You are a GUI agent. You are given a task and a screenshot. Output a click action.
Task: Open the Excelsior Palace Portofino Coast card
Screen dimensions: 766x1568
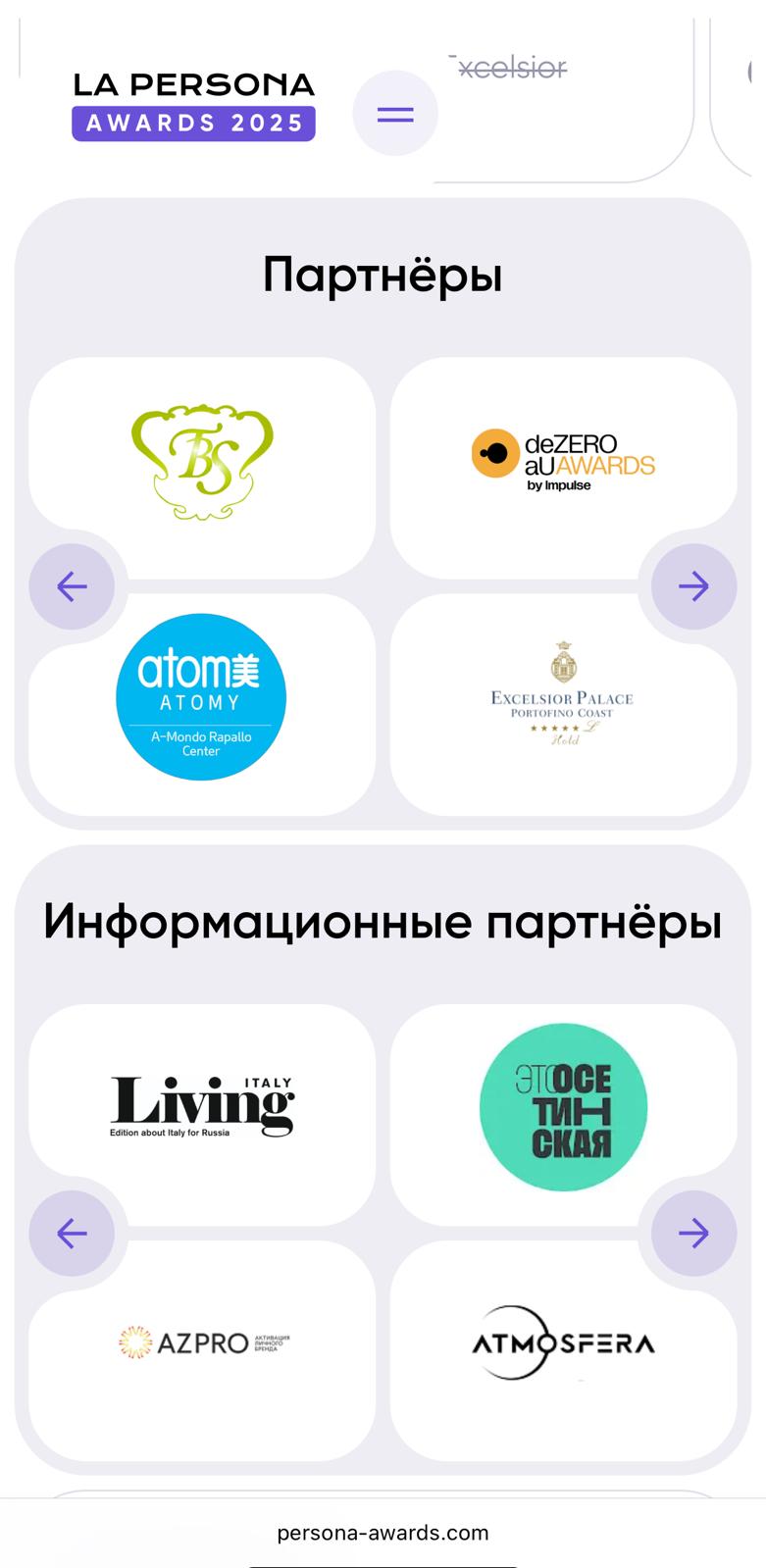coord(563,695)
